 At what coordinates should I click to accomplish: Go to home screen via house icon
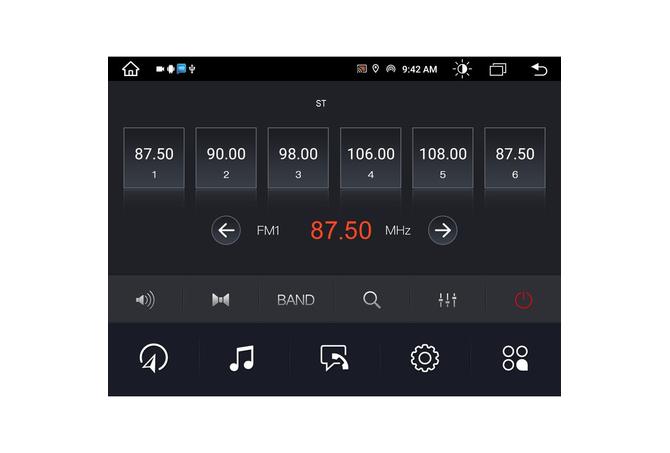pyautogui.click(x=131, y=69)
